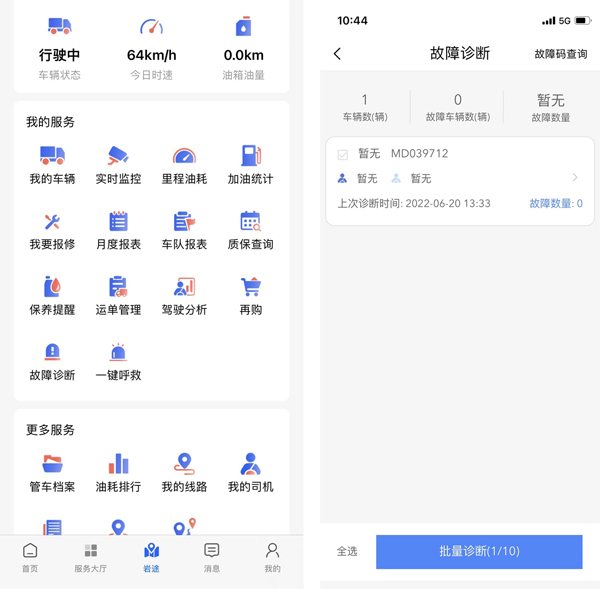Switch to the 消息 messages tab
Viewport: 600px width, 589px height.
[x=212, y=558]
